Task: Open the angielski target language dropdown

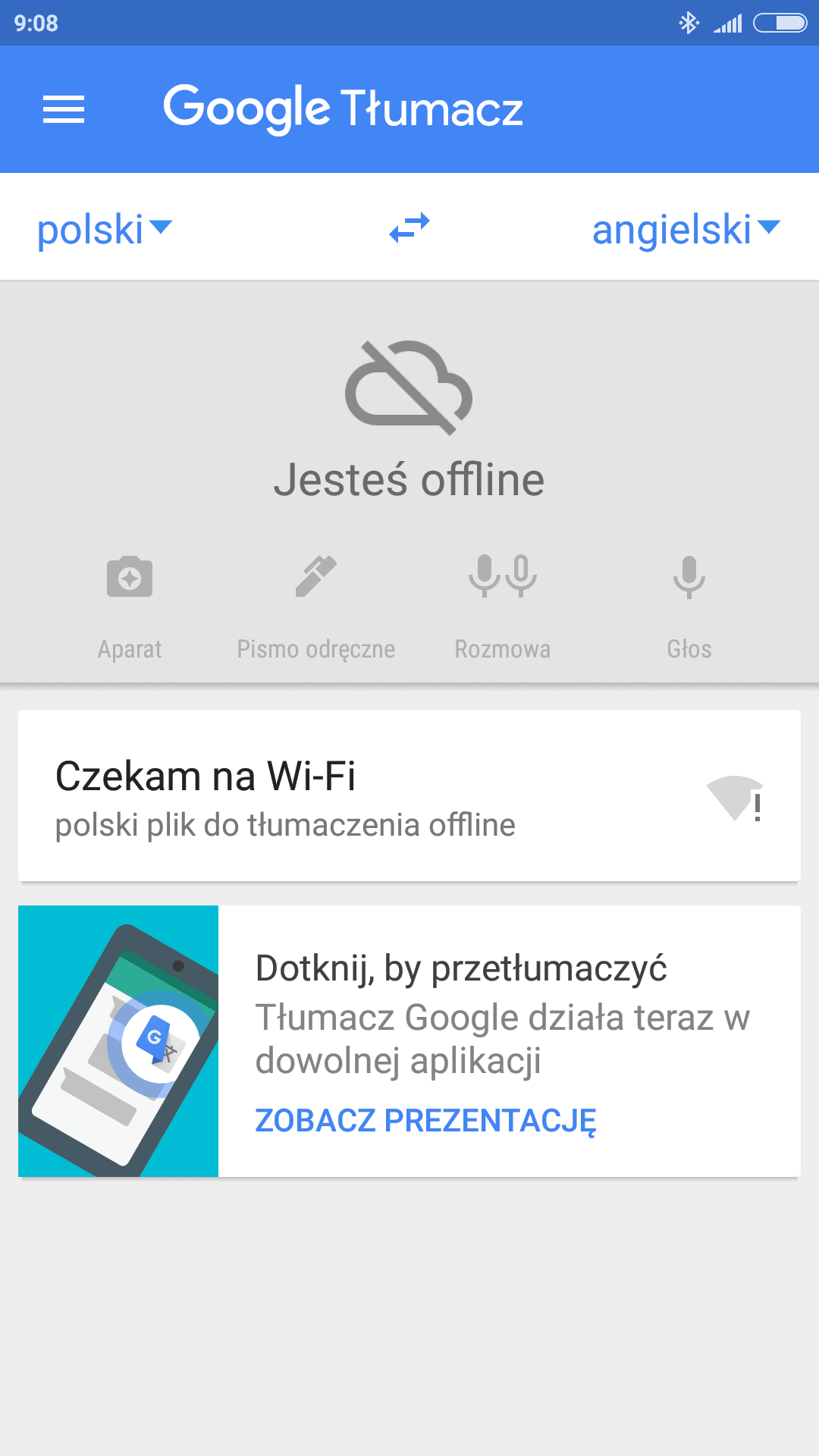Action: 686,229
